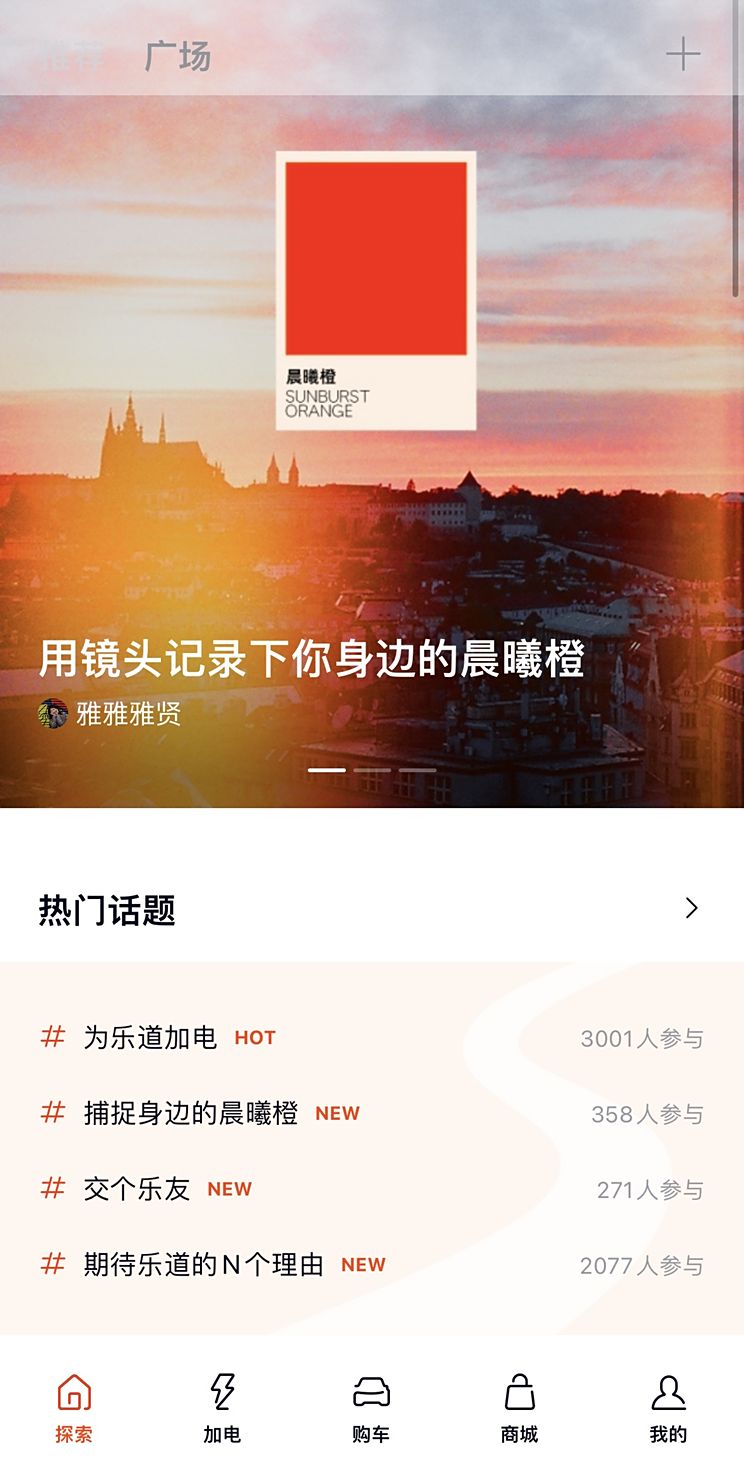Open the topic 为乐道加电
This screenshot has height=1475, width=744.
[x=150, y=1038]
